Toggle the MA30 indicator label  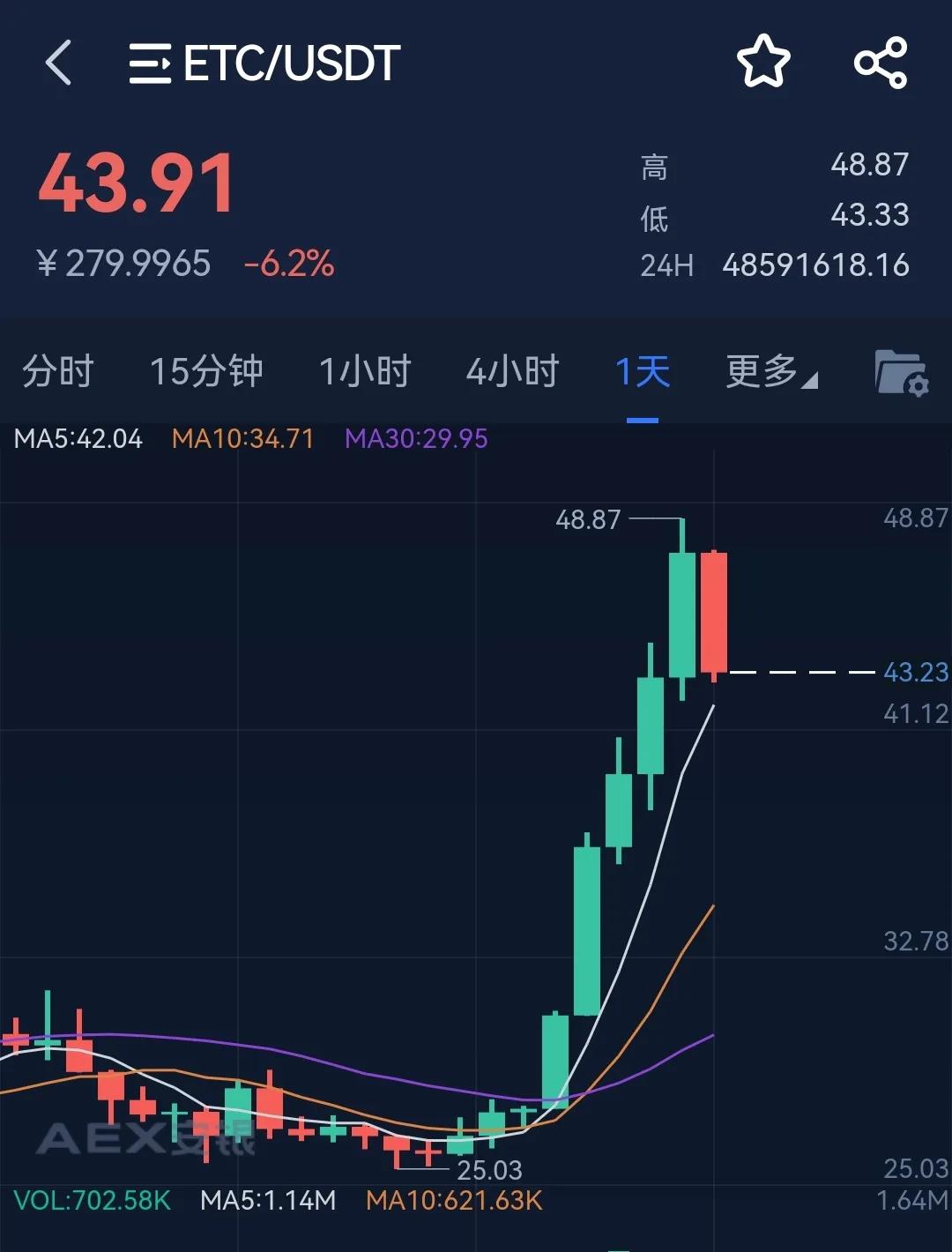[414, 438]
